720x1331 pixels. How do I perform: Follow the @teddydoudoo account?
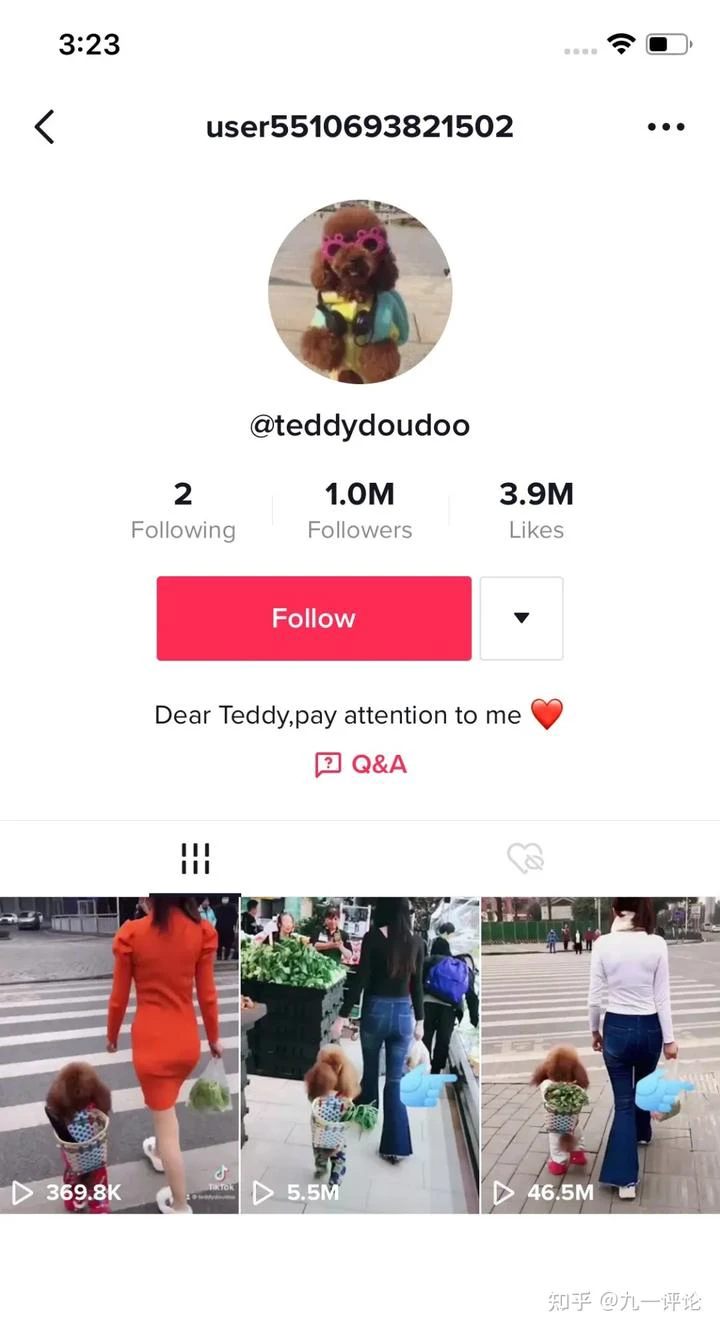coord(313,618)
